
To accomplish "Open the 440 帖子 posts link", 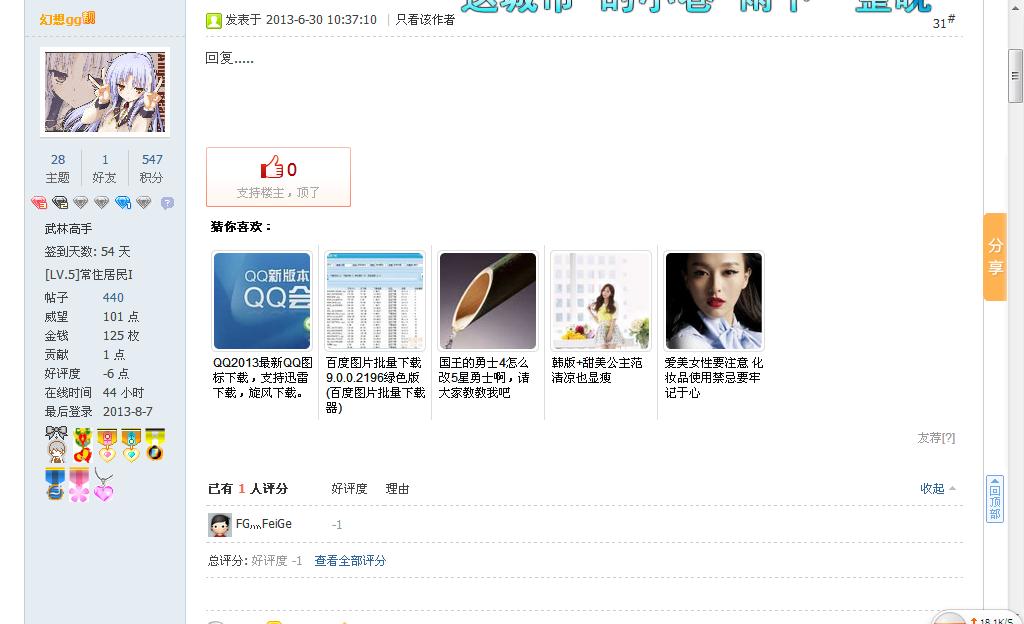I will tap(113, 297).
